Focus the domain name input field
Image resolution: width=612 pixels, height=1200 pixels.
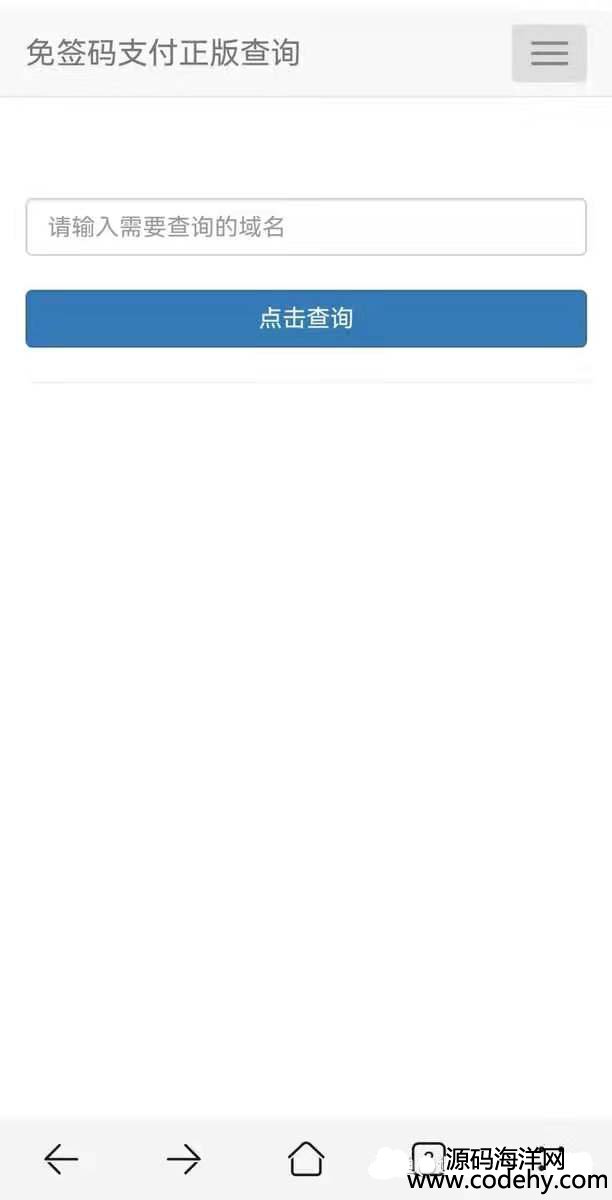coord(306,227)
